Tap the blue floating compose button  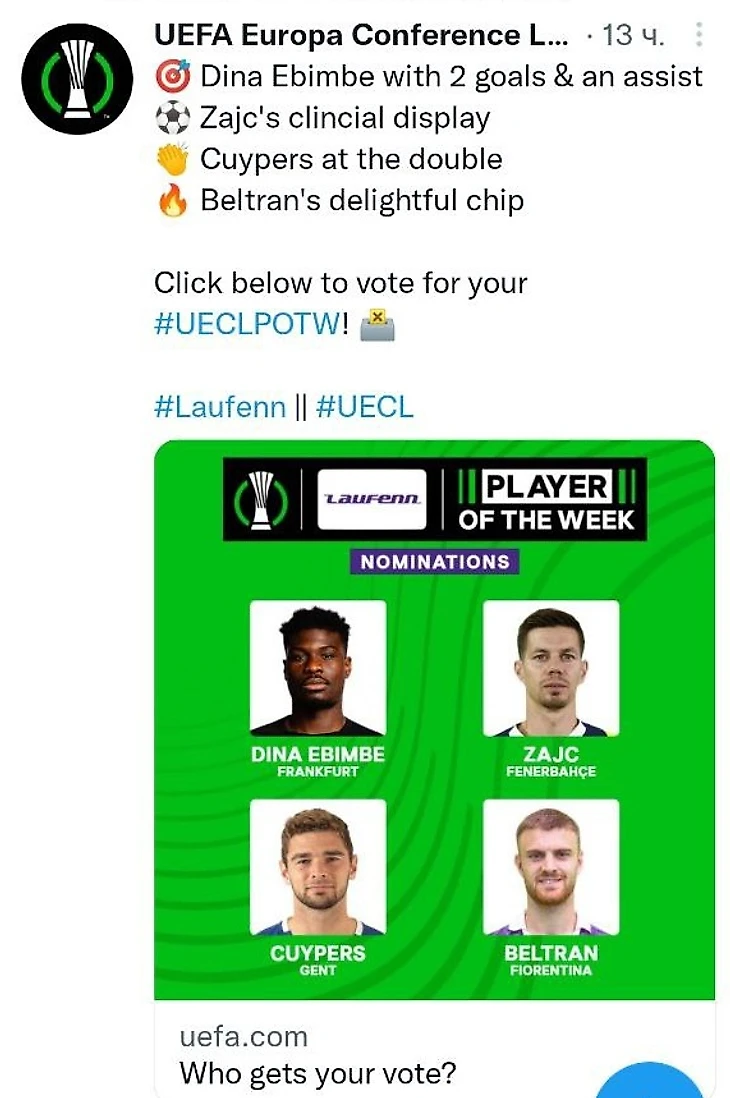point(654,1082)
